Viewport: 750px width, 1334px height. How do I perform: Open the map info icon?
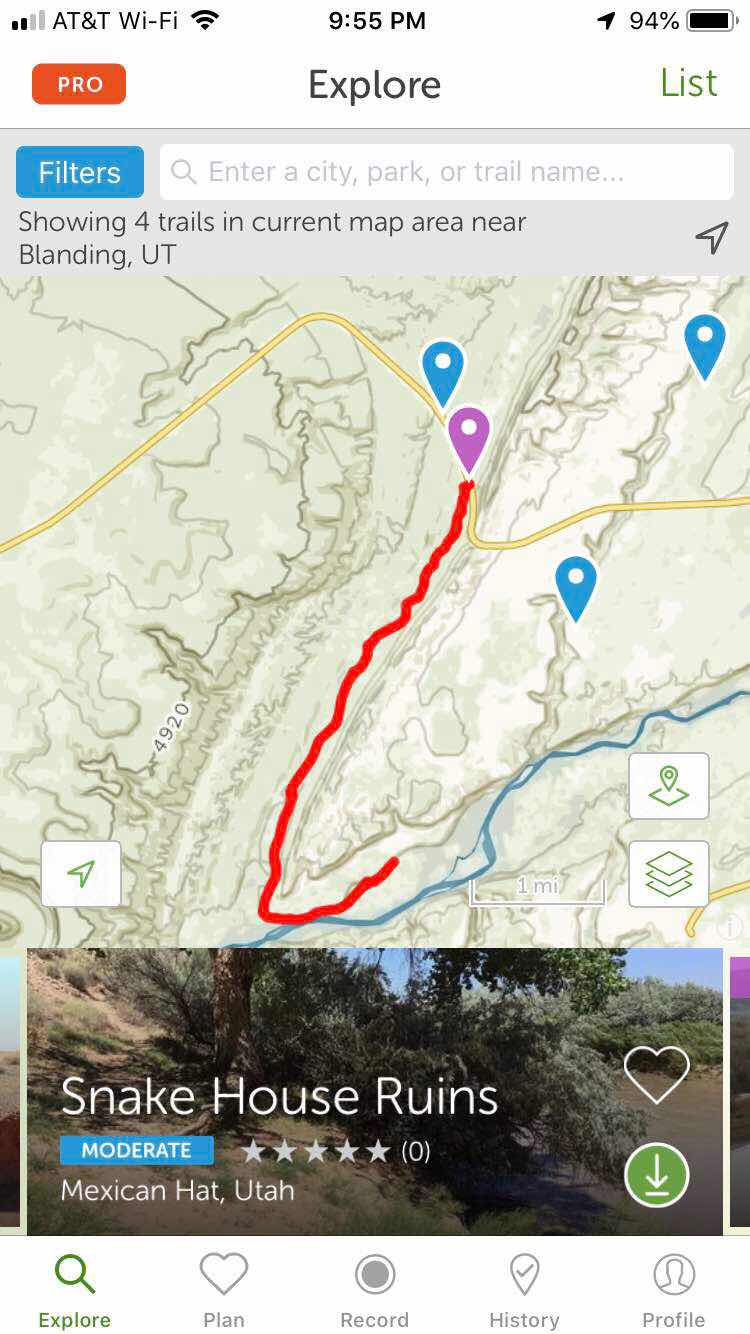730,927
